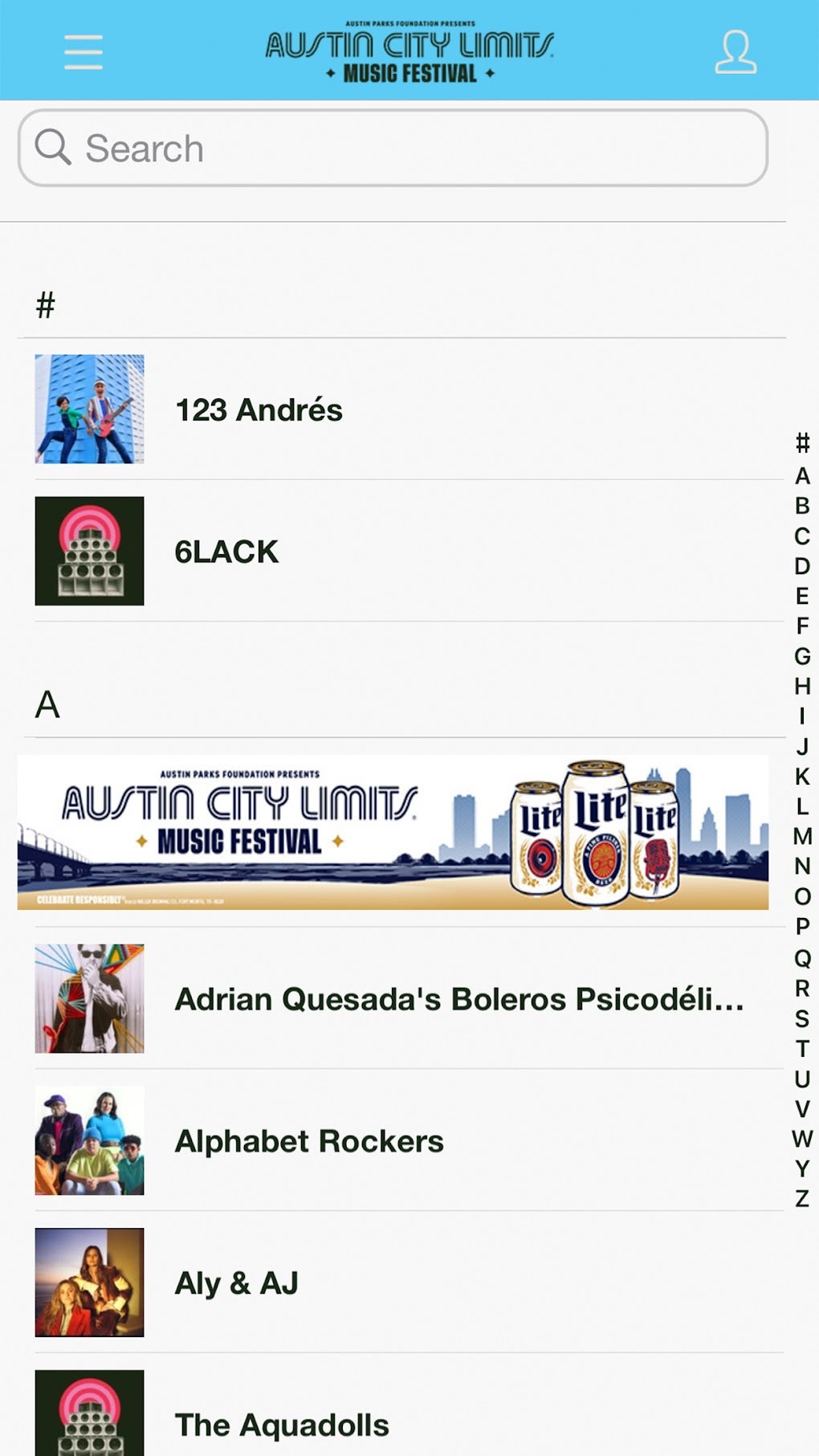Image resolution: width=819 pixels, height=1456 pixels.
Task: Jump to letter Z in index
Action: point(802,1199)
